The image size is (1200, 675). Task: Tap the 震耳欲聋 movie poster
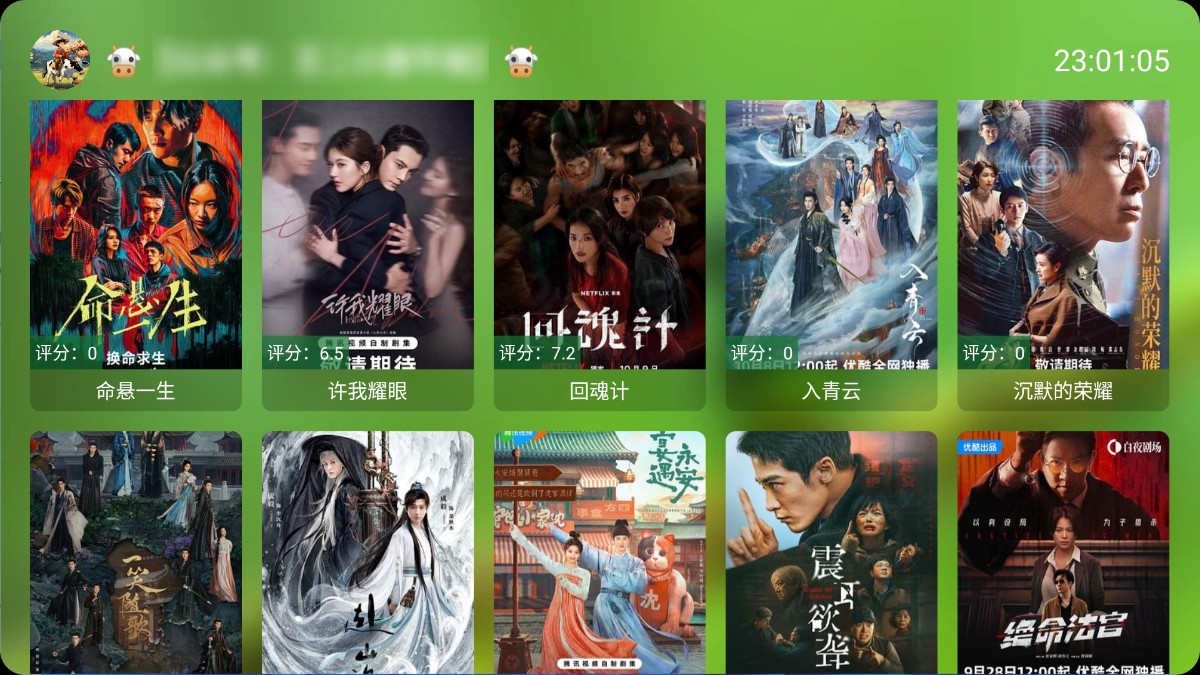(x=832, y=552)
